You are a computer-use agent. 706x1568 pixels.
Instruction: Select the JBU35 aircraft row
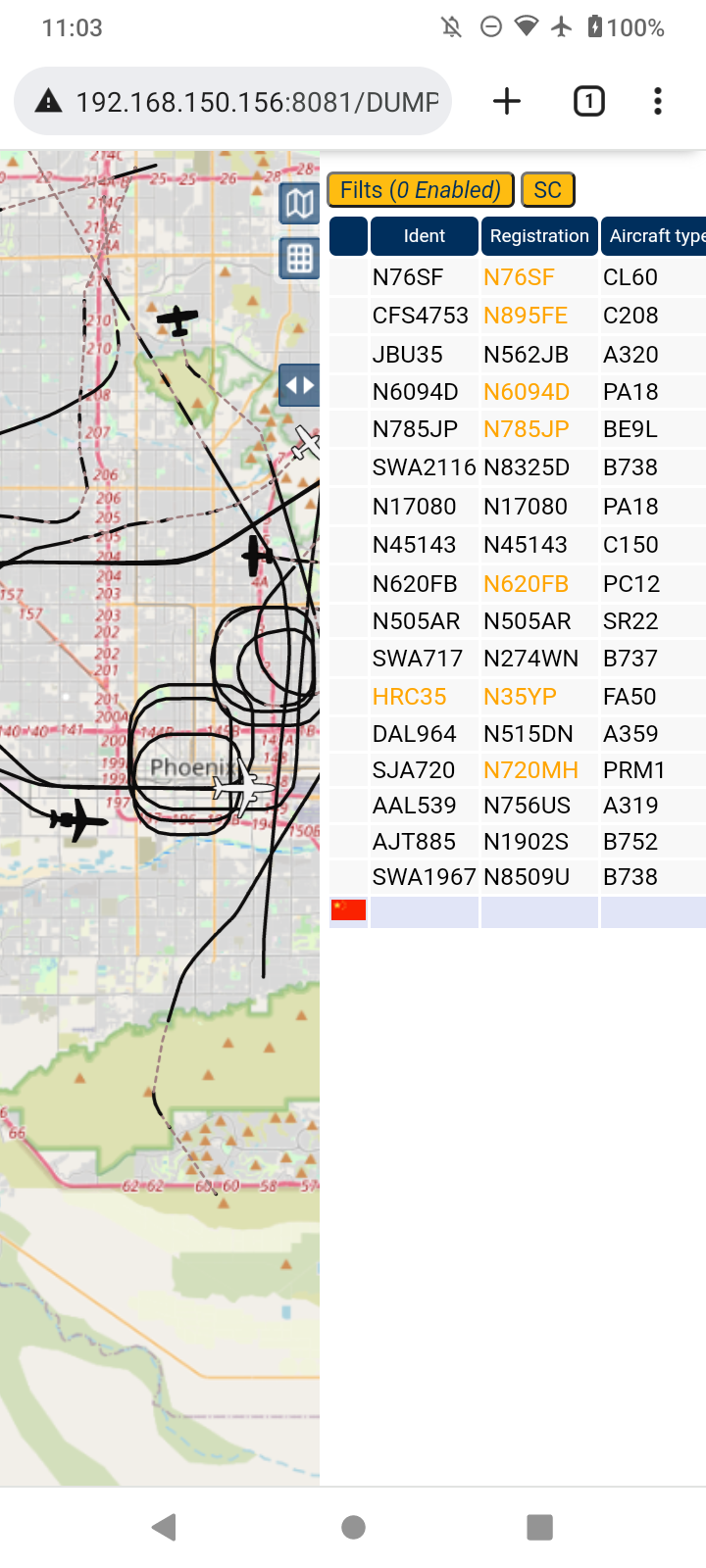pyautogui.click(x=517, y=355)
